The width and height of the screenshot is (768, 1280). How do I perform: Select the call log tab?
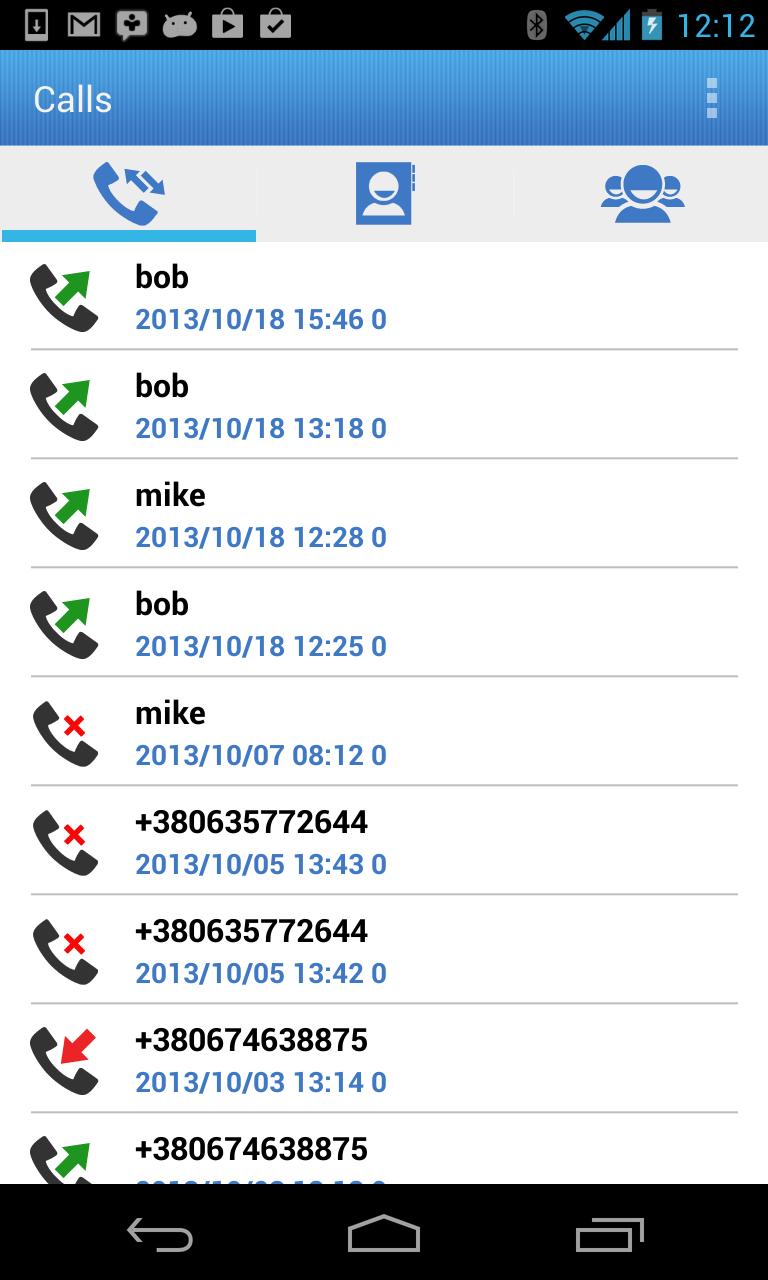pyautogui.click(x=129, y=194)
